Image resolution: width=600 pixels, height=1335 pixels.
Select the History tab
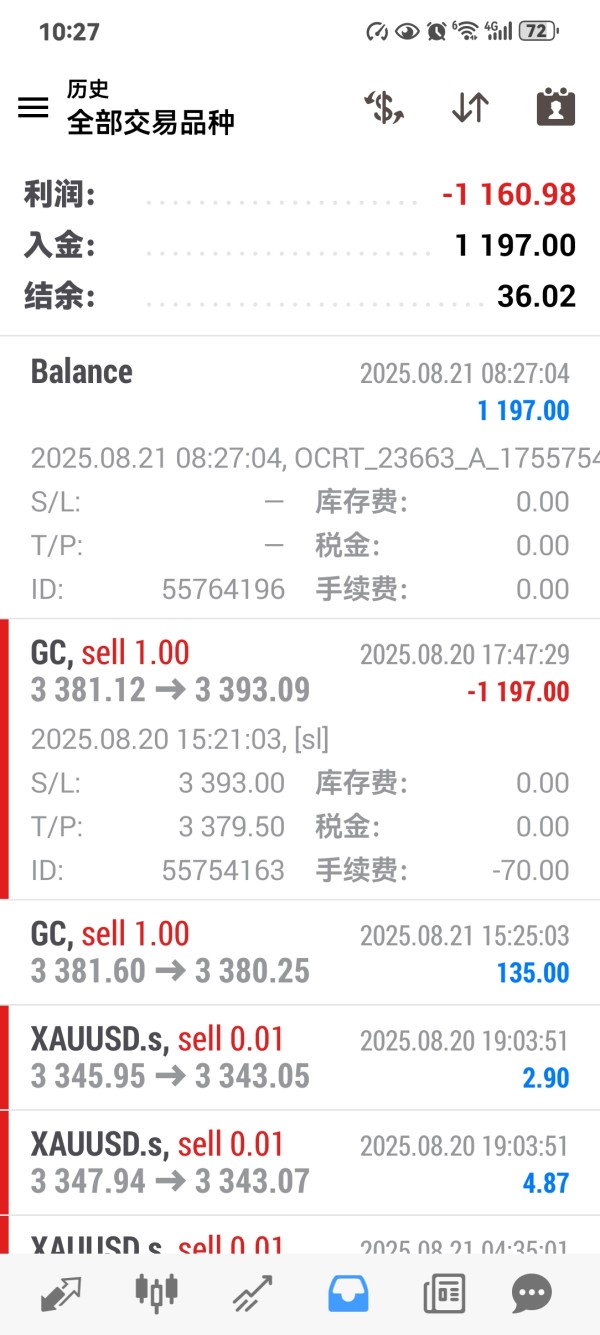pos(348,1294)
